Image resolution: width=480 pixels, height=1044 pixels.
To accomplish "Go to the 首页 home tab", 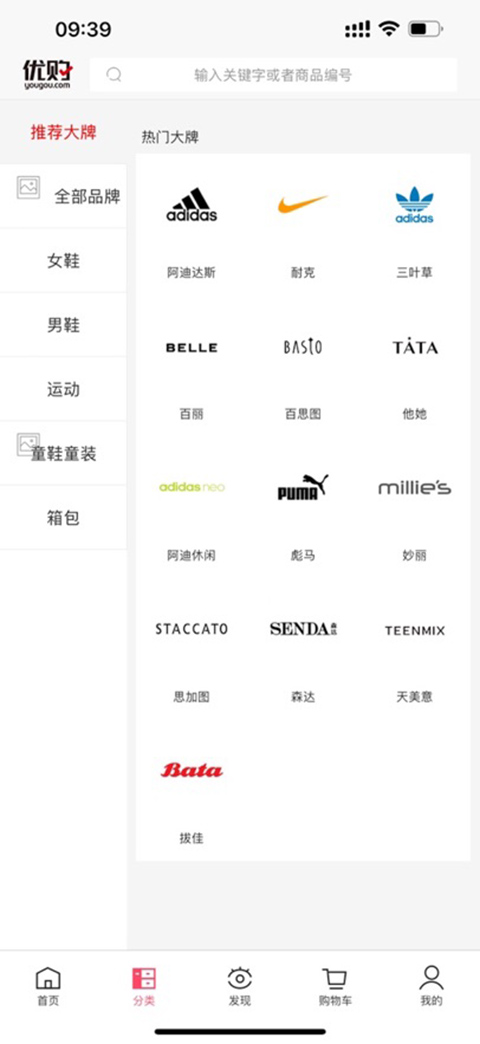I will pos(48,987).
